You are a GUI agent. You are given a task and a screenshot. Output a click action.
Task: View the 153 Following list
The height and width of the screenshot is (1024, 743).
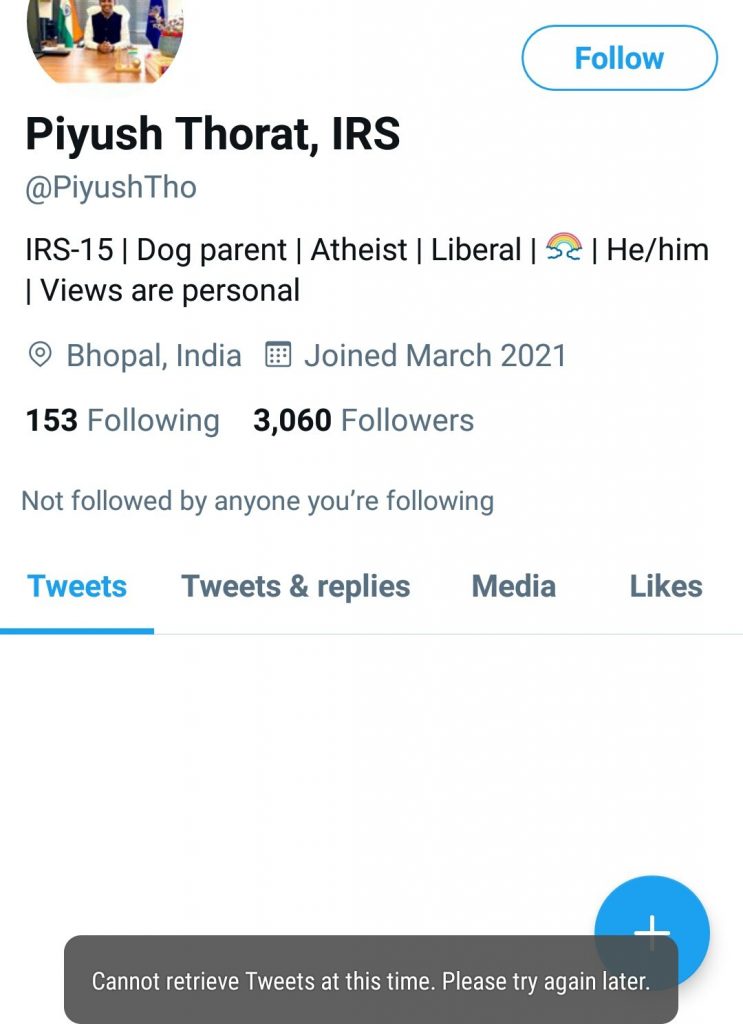pyautogui.click(x=122, y=420)
